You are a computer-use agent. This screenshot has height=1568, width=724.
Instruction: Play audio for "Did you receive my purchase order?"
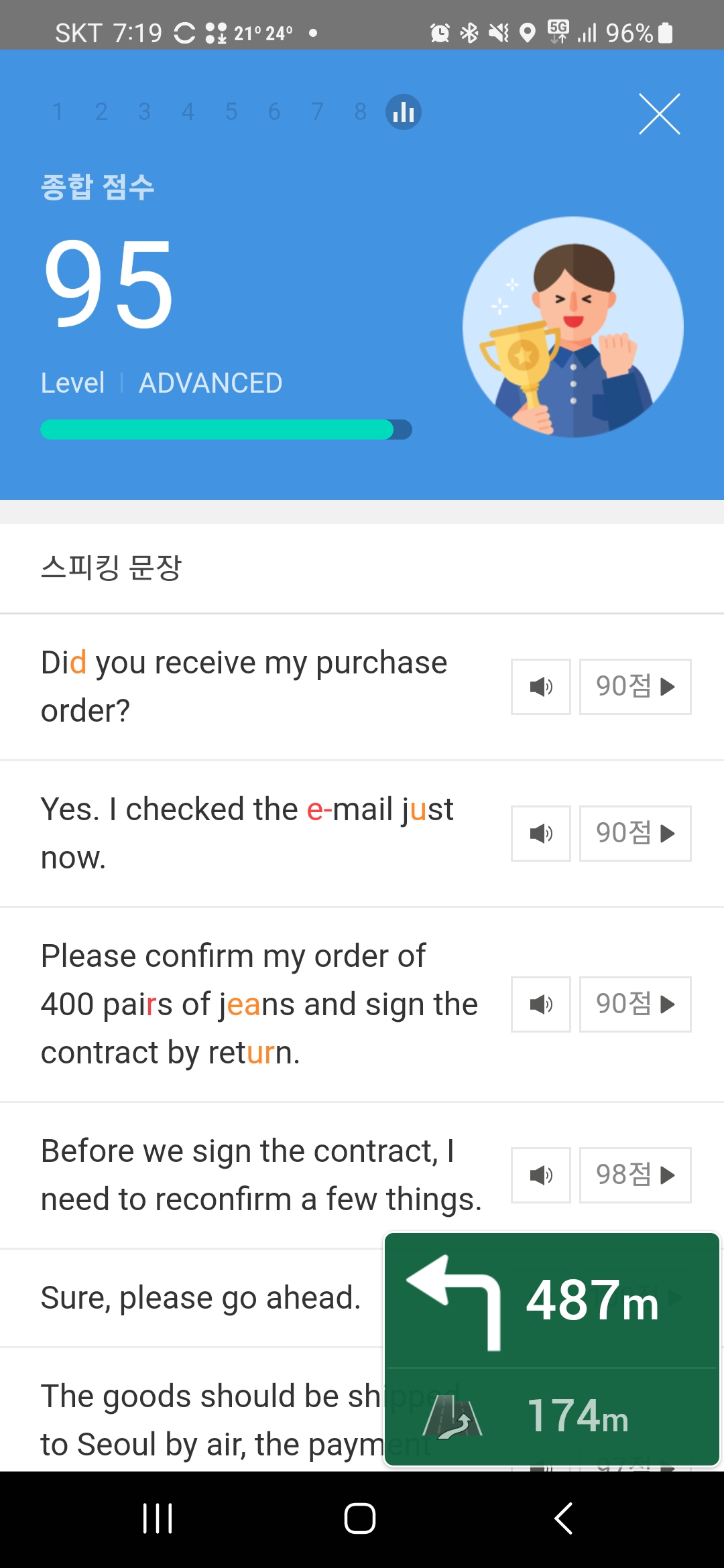541,687
